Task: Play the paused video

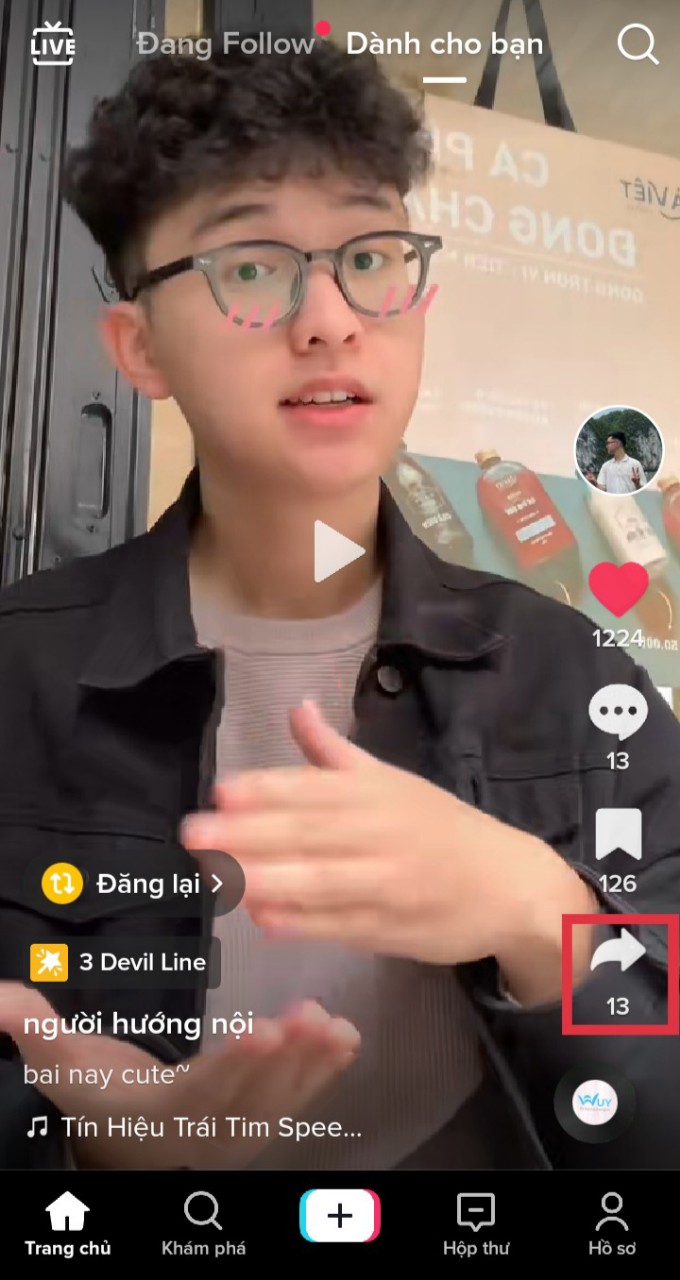Action: [x=340, y=550]
